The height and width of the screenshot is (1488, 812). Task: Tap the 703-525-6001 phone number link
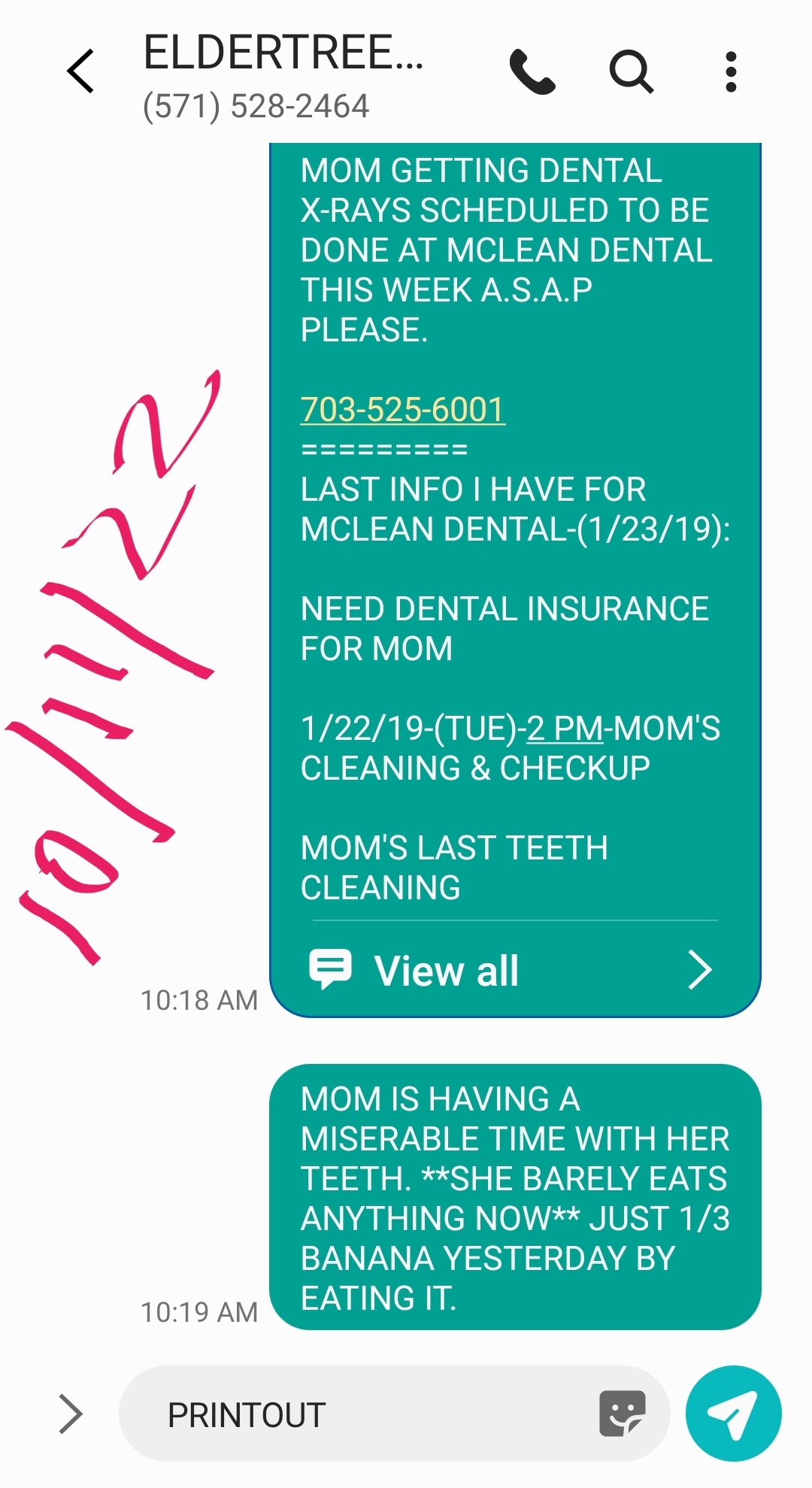pos(402,410)
